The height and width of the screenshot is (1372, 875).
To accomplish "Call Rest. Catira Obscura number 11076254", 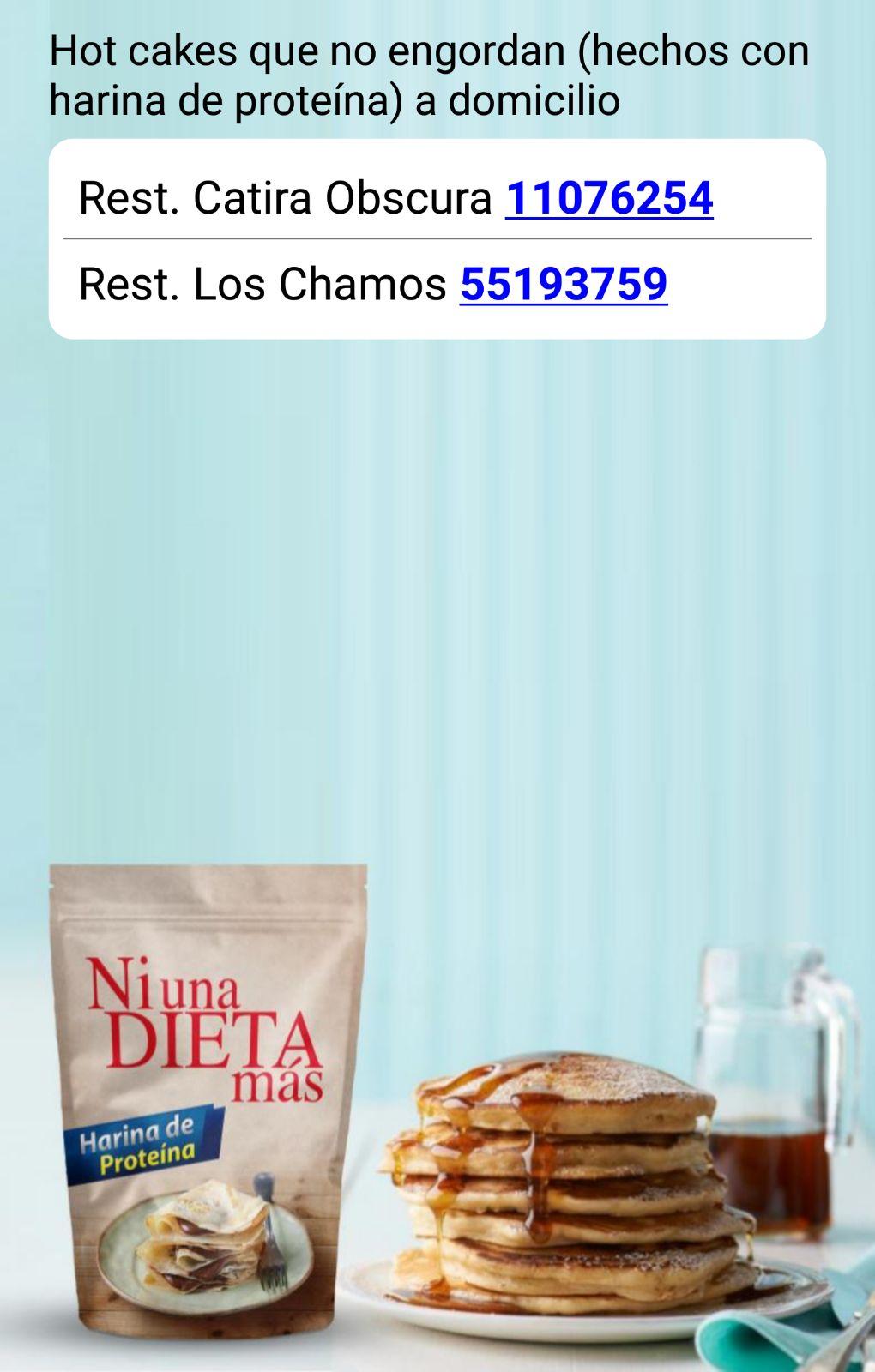I will coord(609,198).
